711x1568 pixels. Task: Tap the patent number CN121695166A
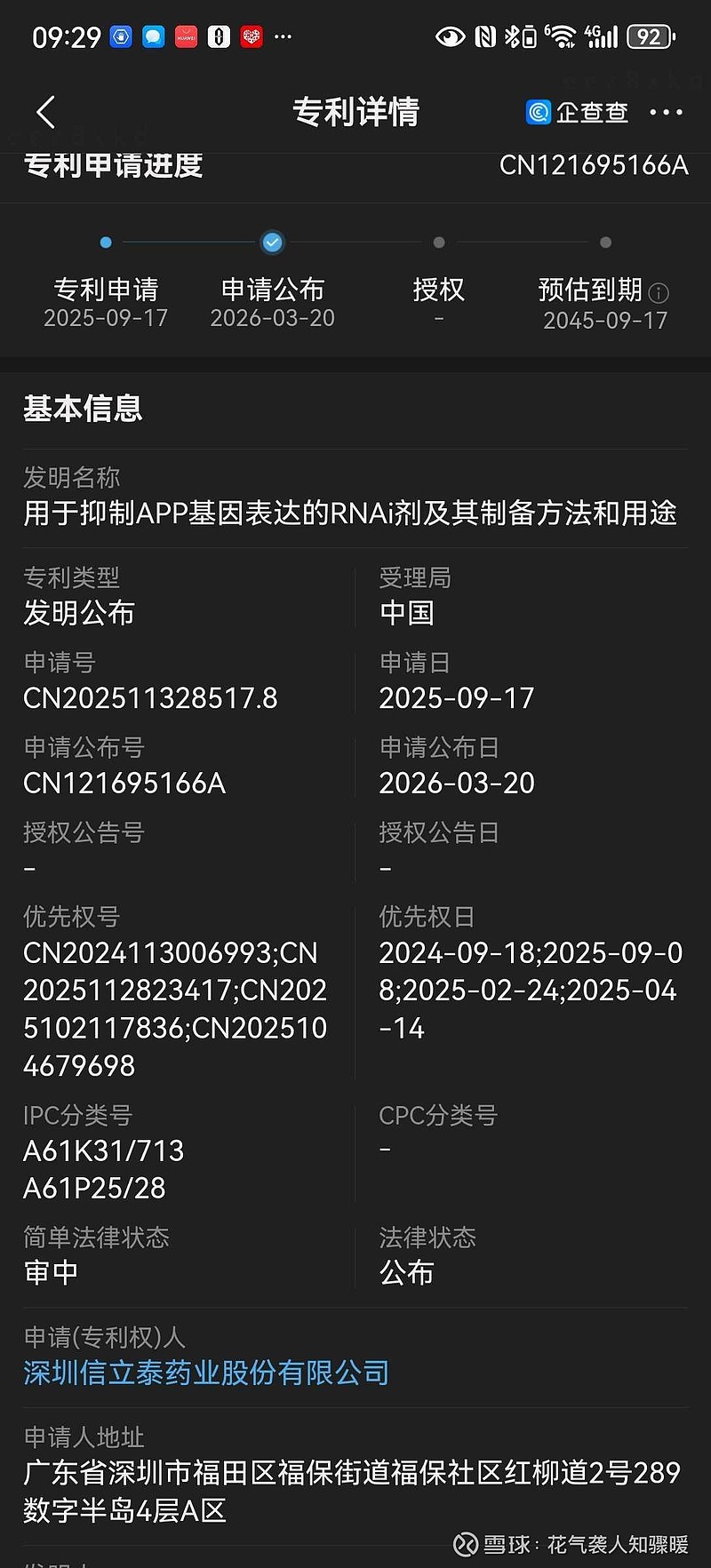pyautogui.click(x=595, y=166)
